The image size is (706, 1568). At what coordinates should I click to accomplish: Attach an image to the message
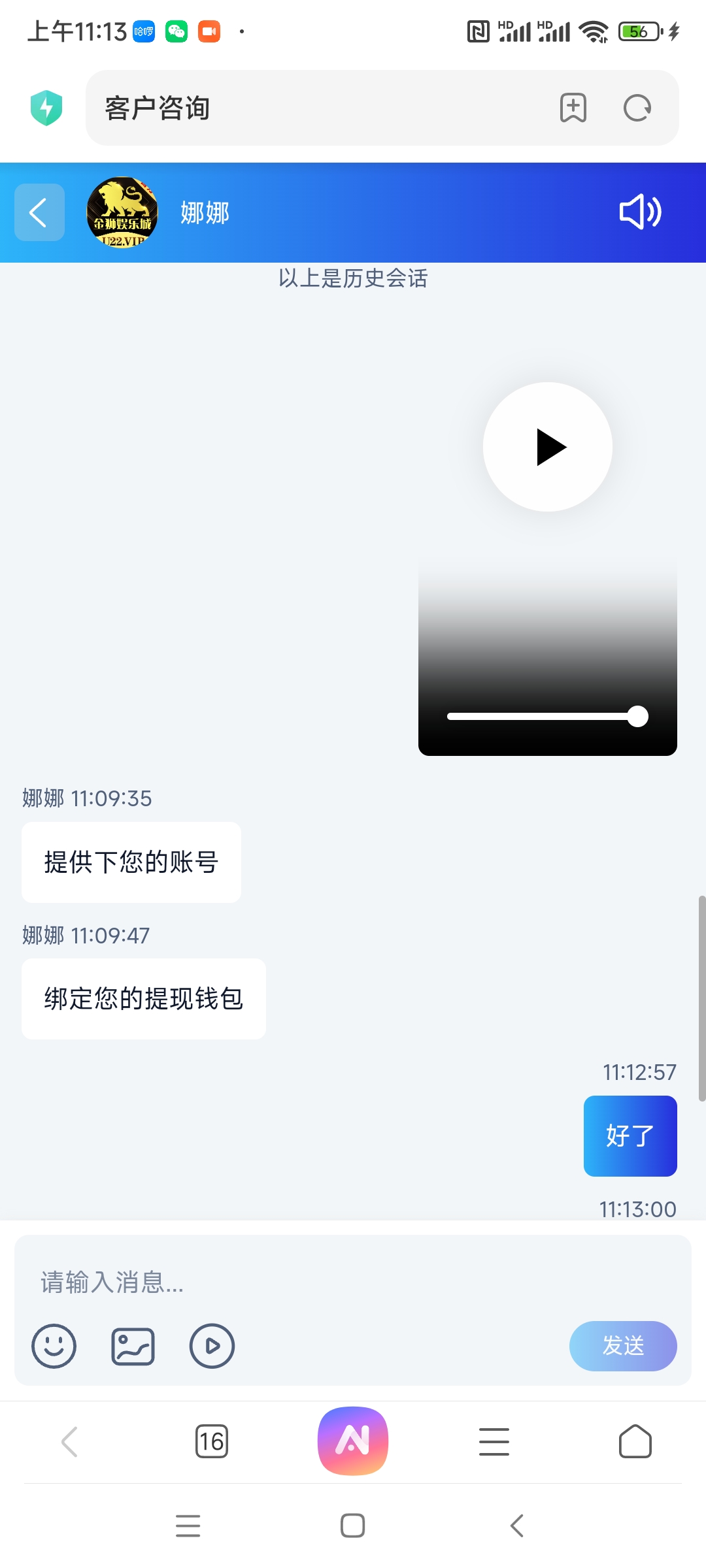[133, 1346]
